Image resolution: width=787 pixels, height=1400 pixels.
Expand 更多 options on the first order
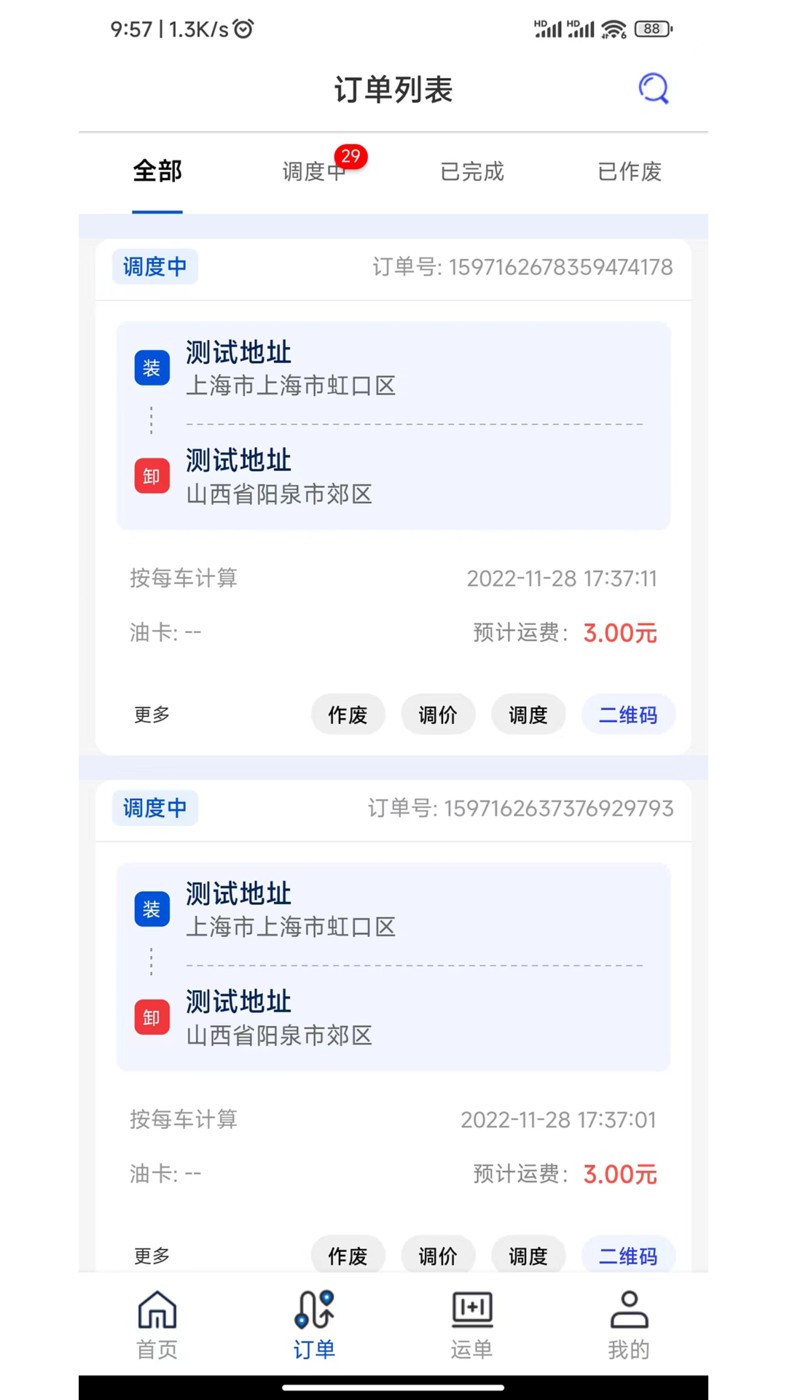click(x=151, y=714)
